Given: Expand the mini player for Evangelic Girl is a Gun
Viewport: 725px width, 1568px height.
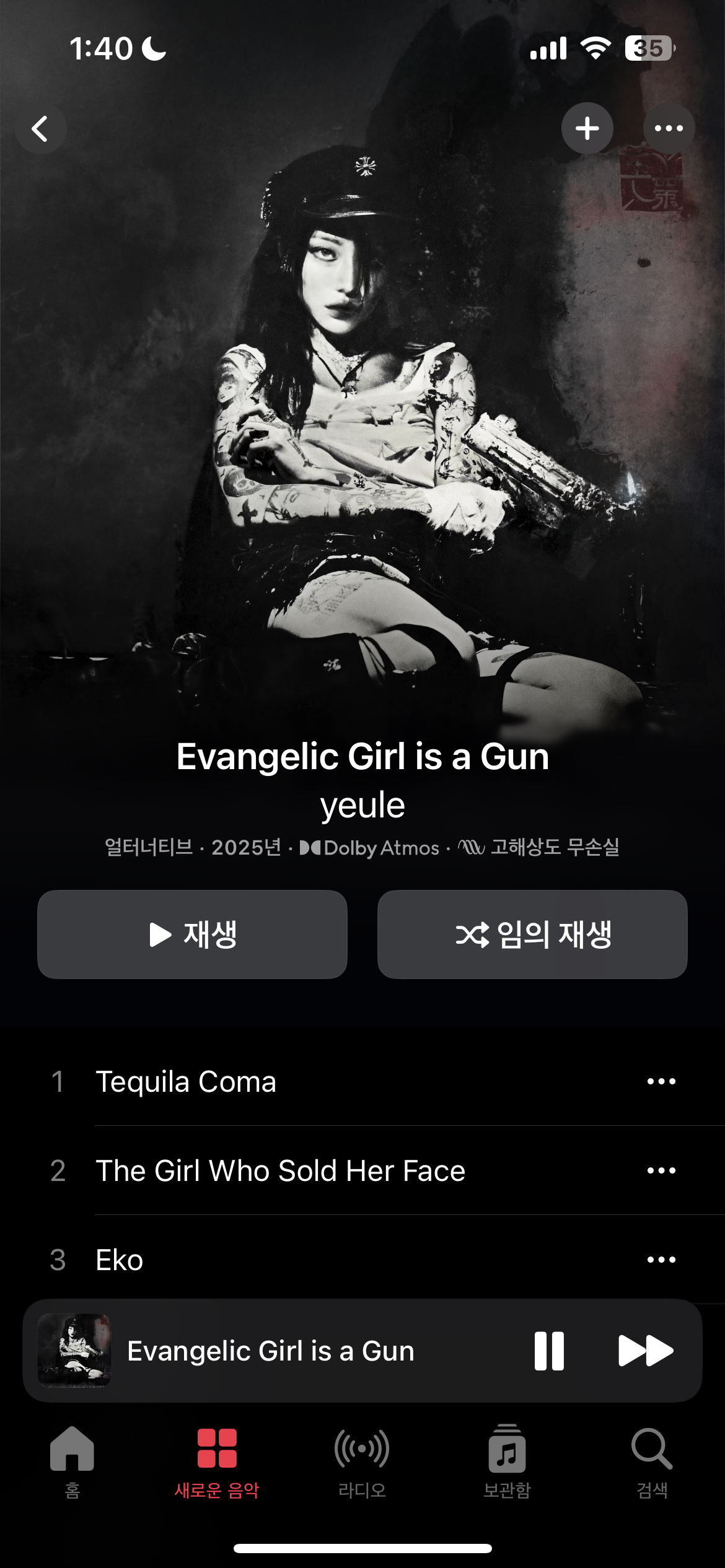Looking at the screenshot, I should (270, 1351).
